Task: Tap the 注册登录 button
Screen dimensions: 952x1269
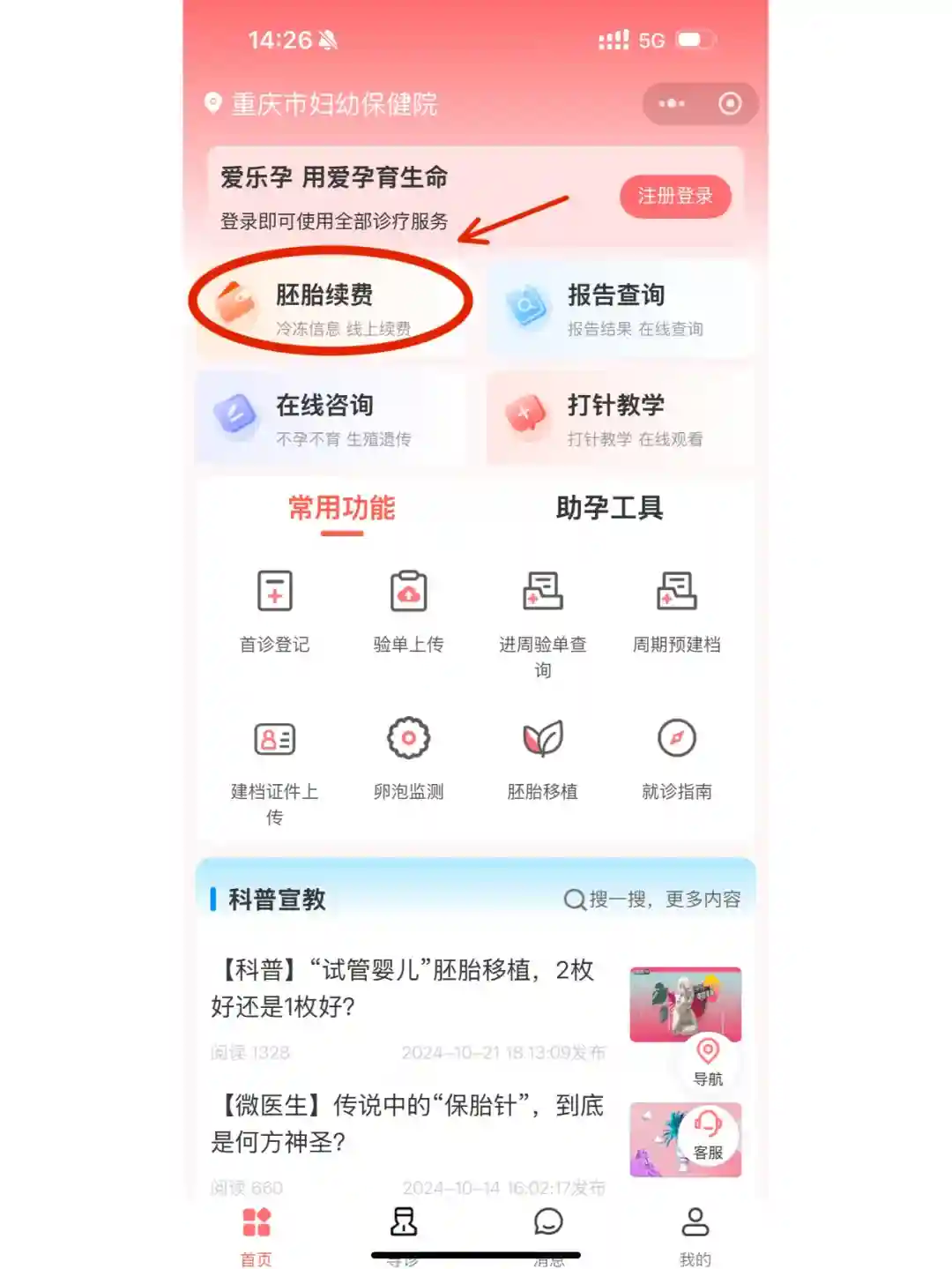Action: pos(674,196)
